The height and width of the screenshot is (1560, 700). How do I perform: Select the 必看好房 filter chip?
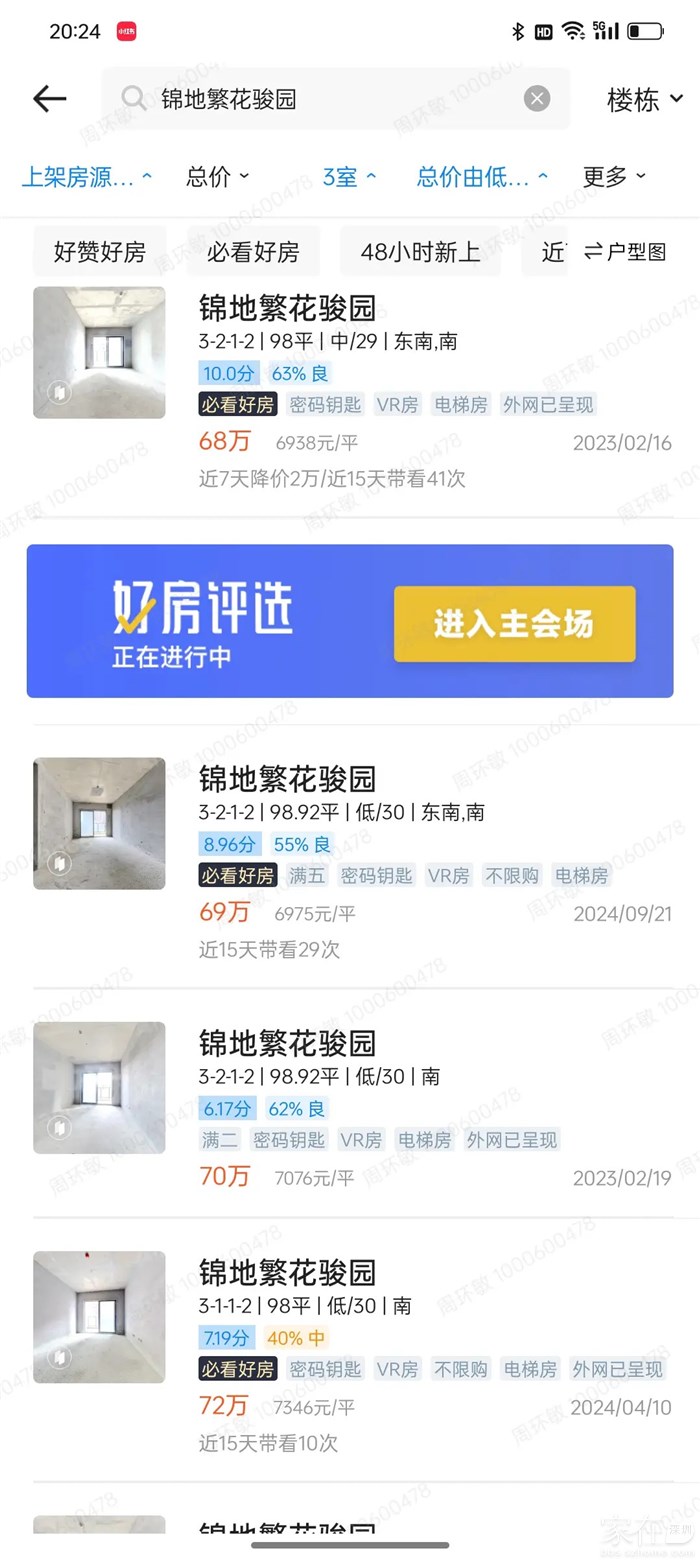point(253,252)
